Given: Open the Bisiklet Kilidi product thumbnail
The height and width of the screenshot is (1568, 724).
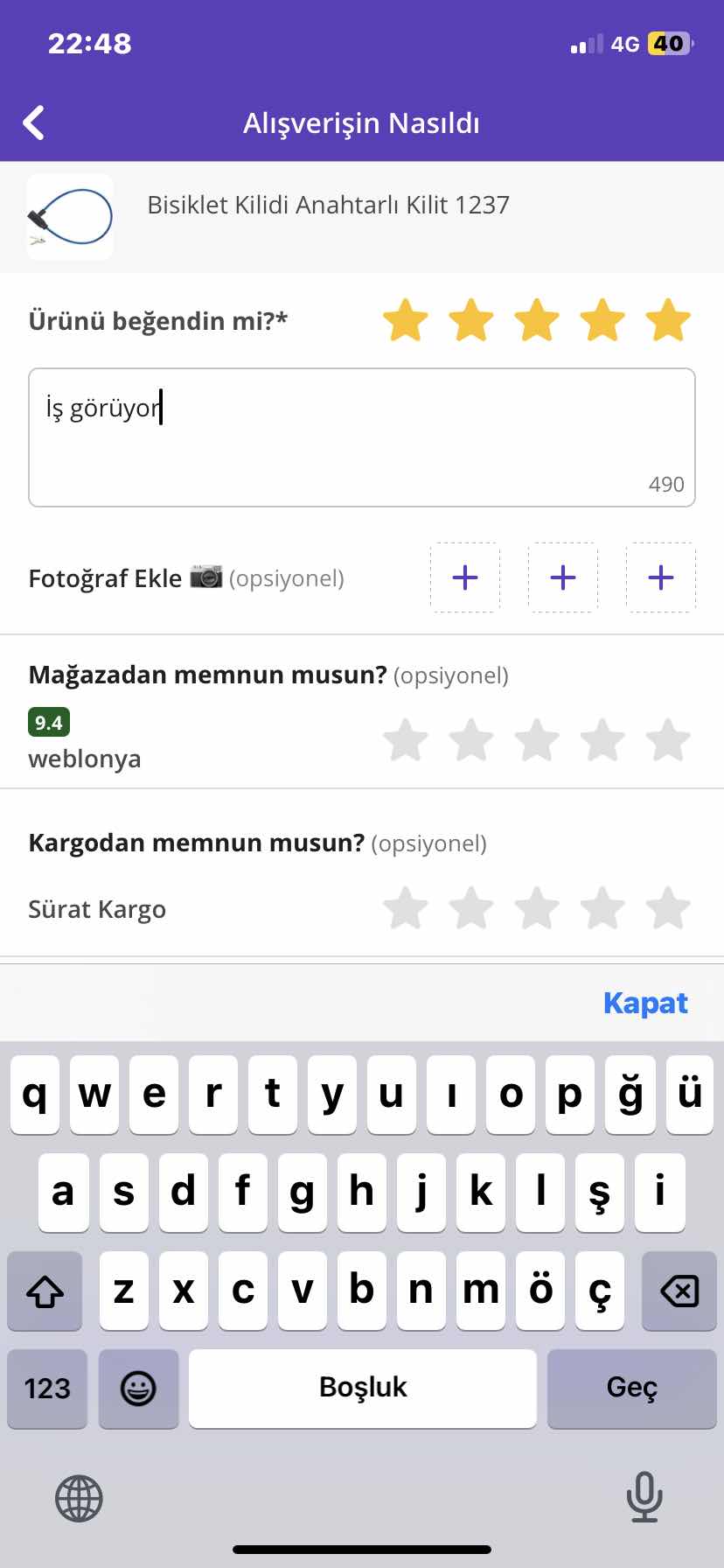Looking at the screenshot, I should pyautogui.click(x=70, y=217).
